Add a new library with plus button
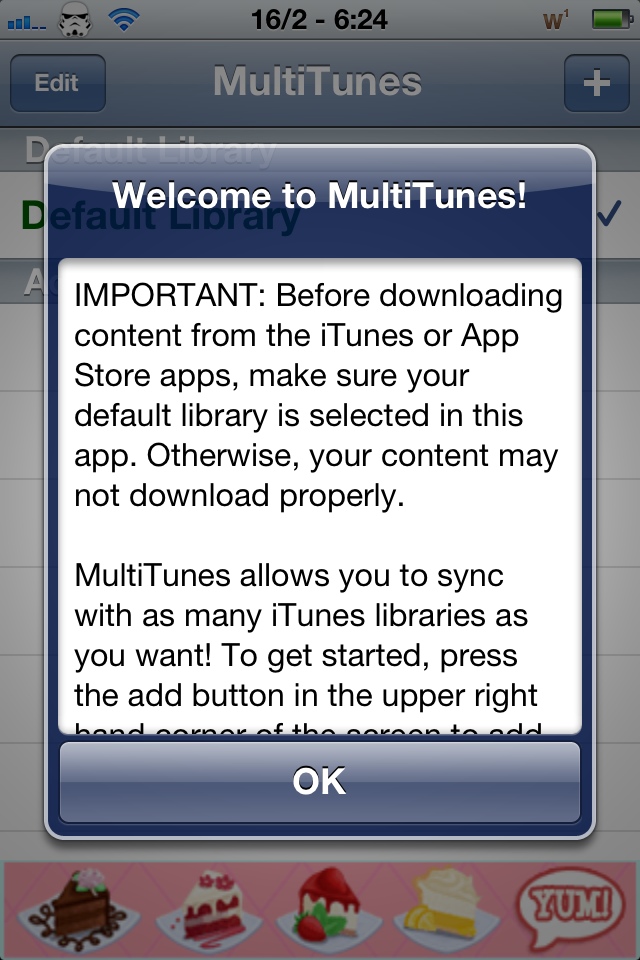Screen dimensions: 640x960 point(596,83)
